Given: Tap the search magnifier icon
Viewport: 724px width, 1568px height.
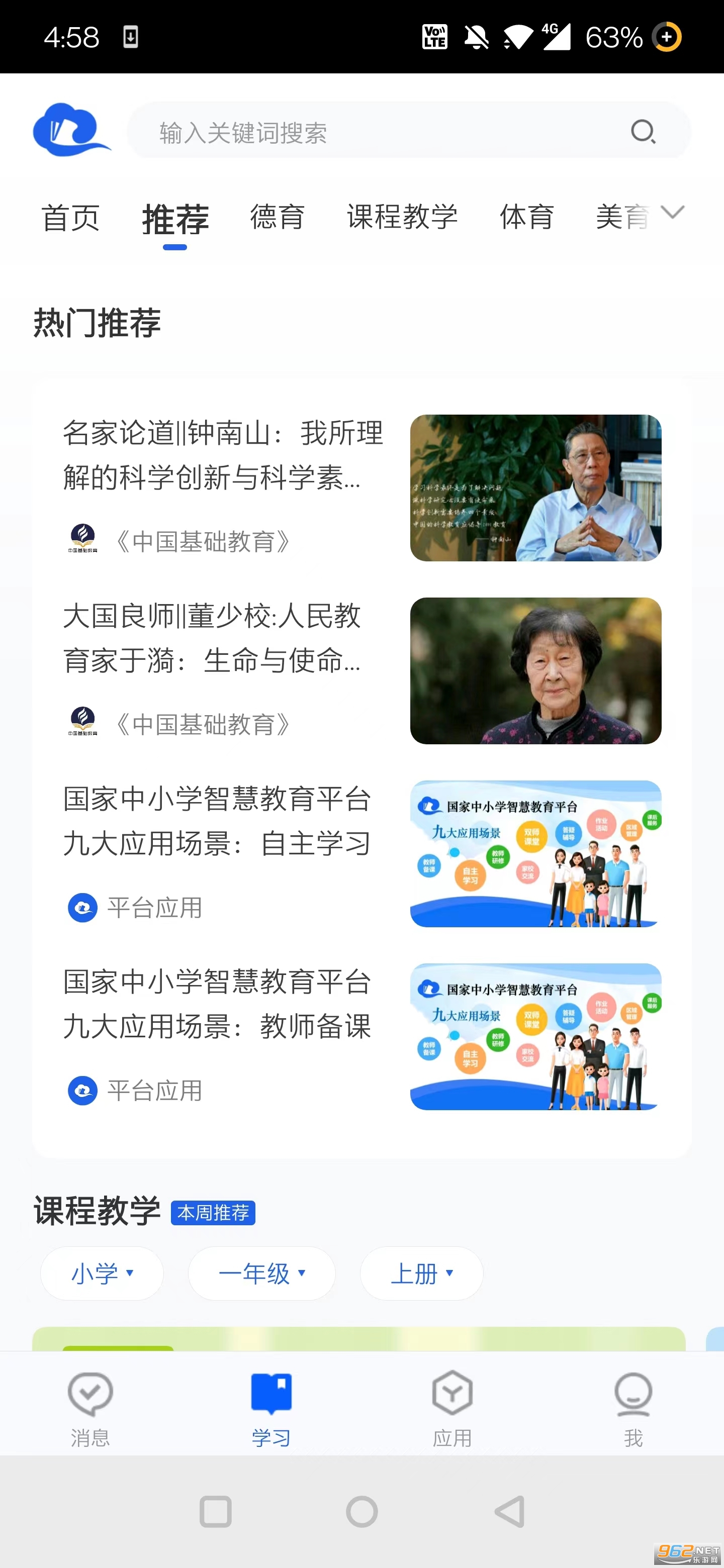Looking at the screenshot, I should (643, 131).
